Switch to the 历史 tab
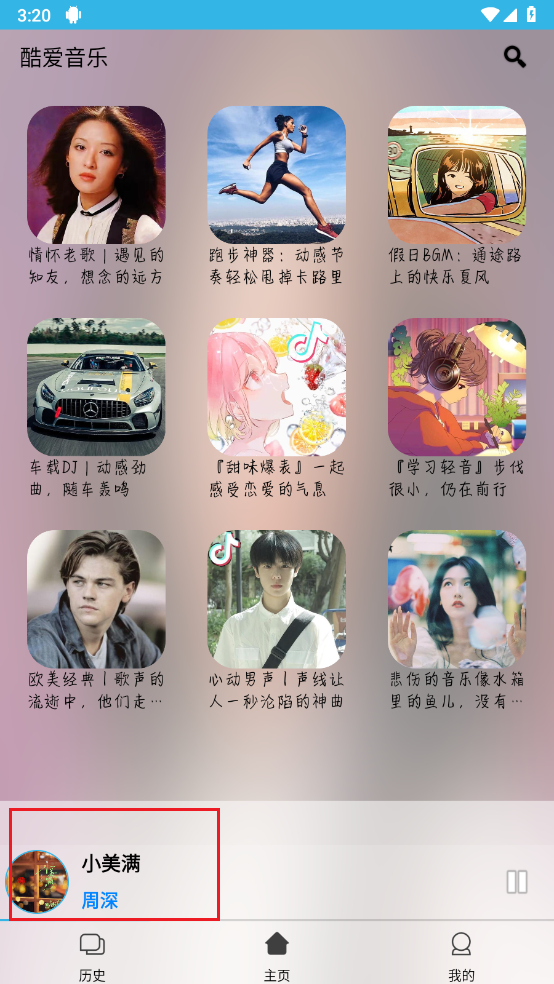Viewport: 554px width, 984px height. point(92,957)
